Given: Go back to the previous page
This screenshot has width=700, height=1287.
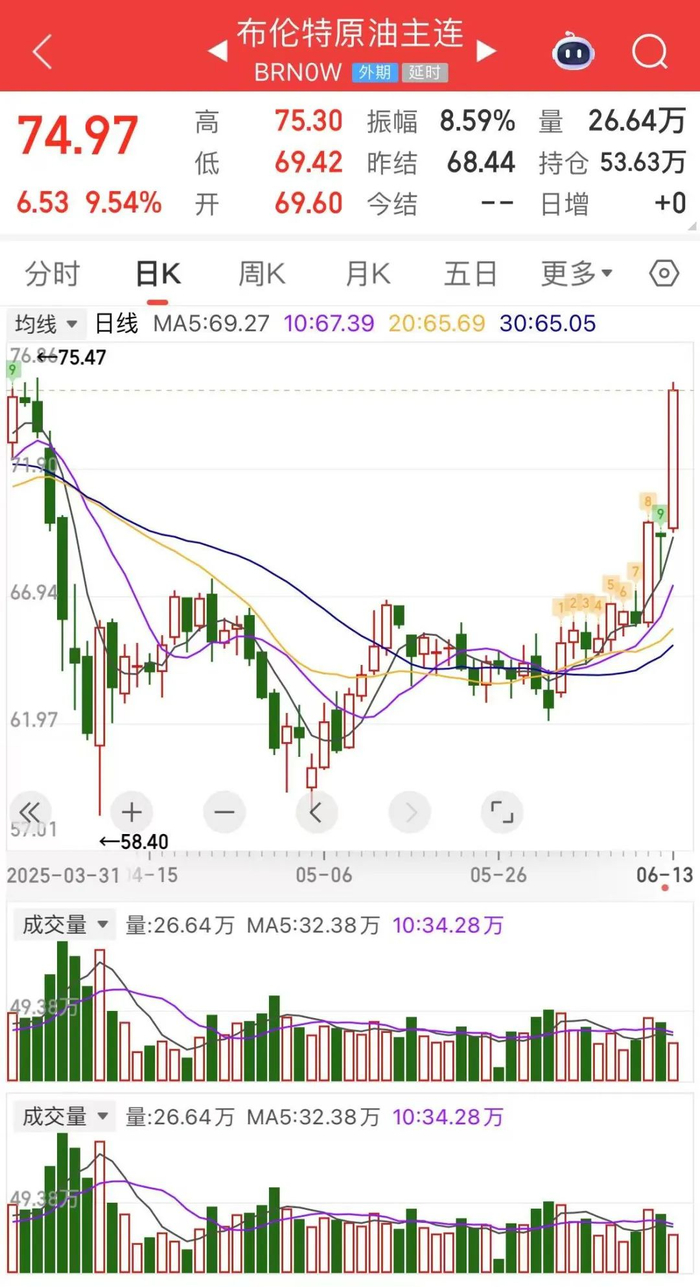Looking at the screenshot, I should tap(42, 51).
